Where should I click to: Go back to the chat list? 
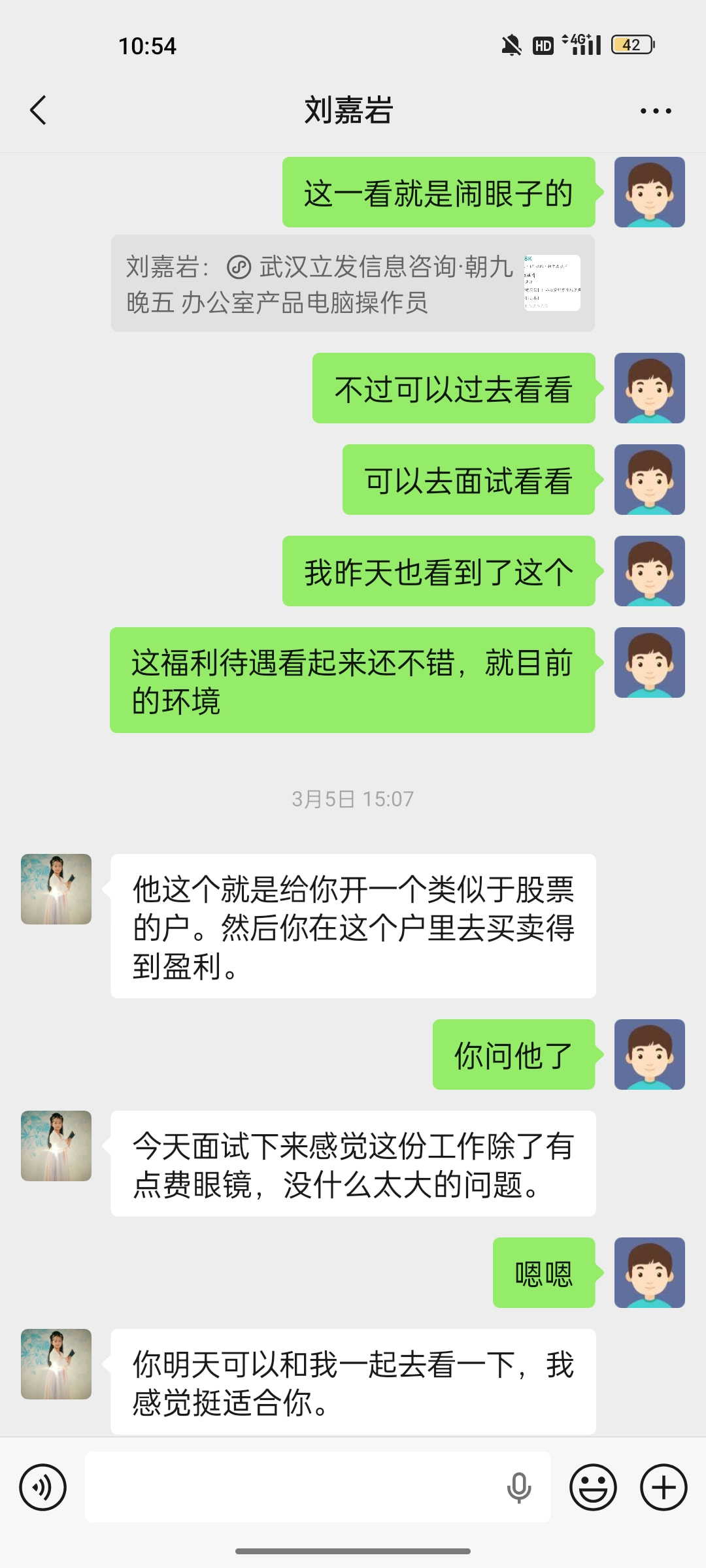38,110
